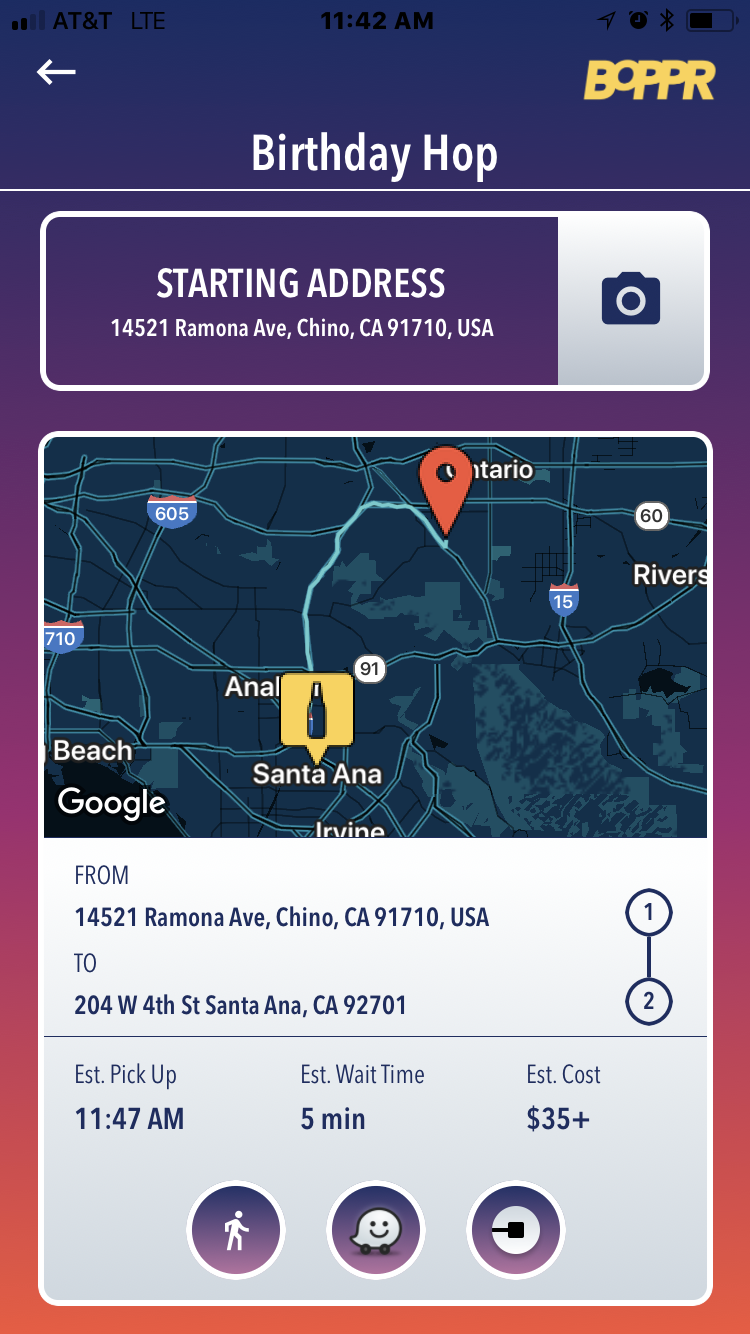This screenshot has width=750, height=1334.
Task: Select stop number 1 circle
Action: (648, 912)
